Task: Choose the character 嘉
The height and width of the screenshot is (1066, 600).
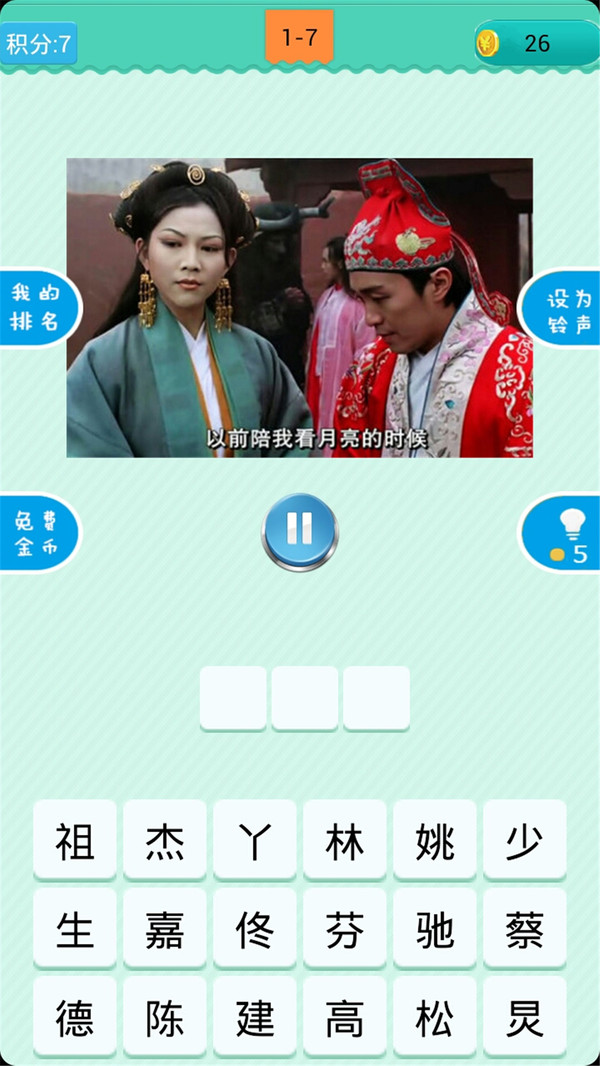Action: tap(165, 931)
